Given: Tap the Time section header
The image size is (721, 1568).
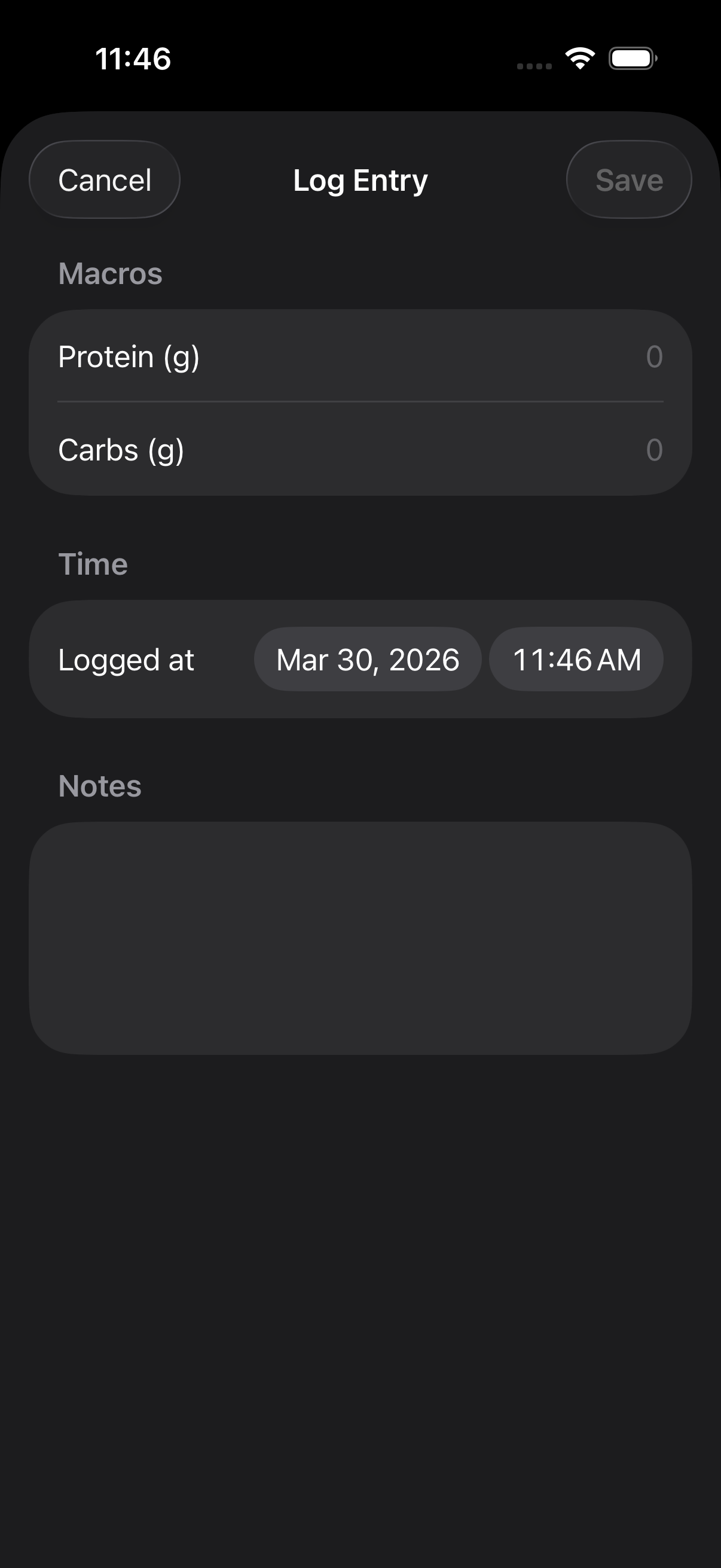Looking at the screenshot, I should [93, 564].
